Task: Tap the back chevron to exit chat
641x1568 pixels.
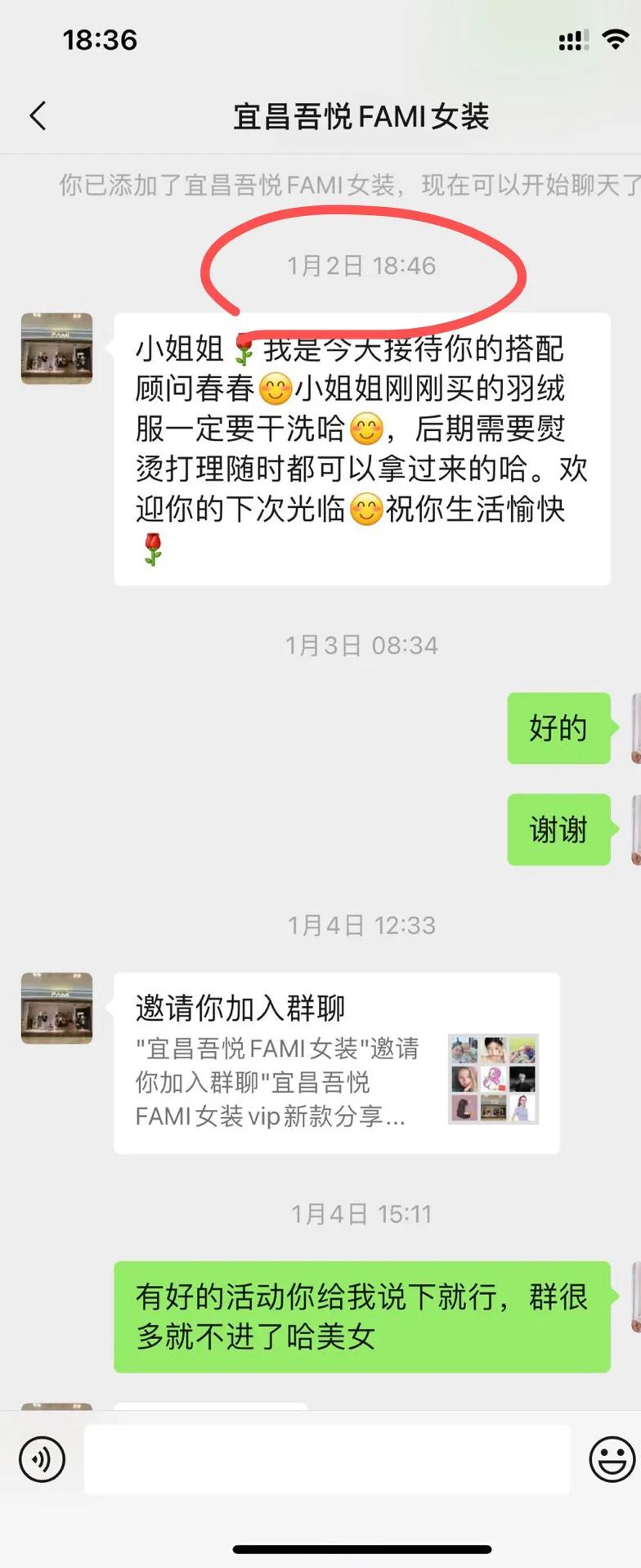Action: click(37, 116)
